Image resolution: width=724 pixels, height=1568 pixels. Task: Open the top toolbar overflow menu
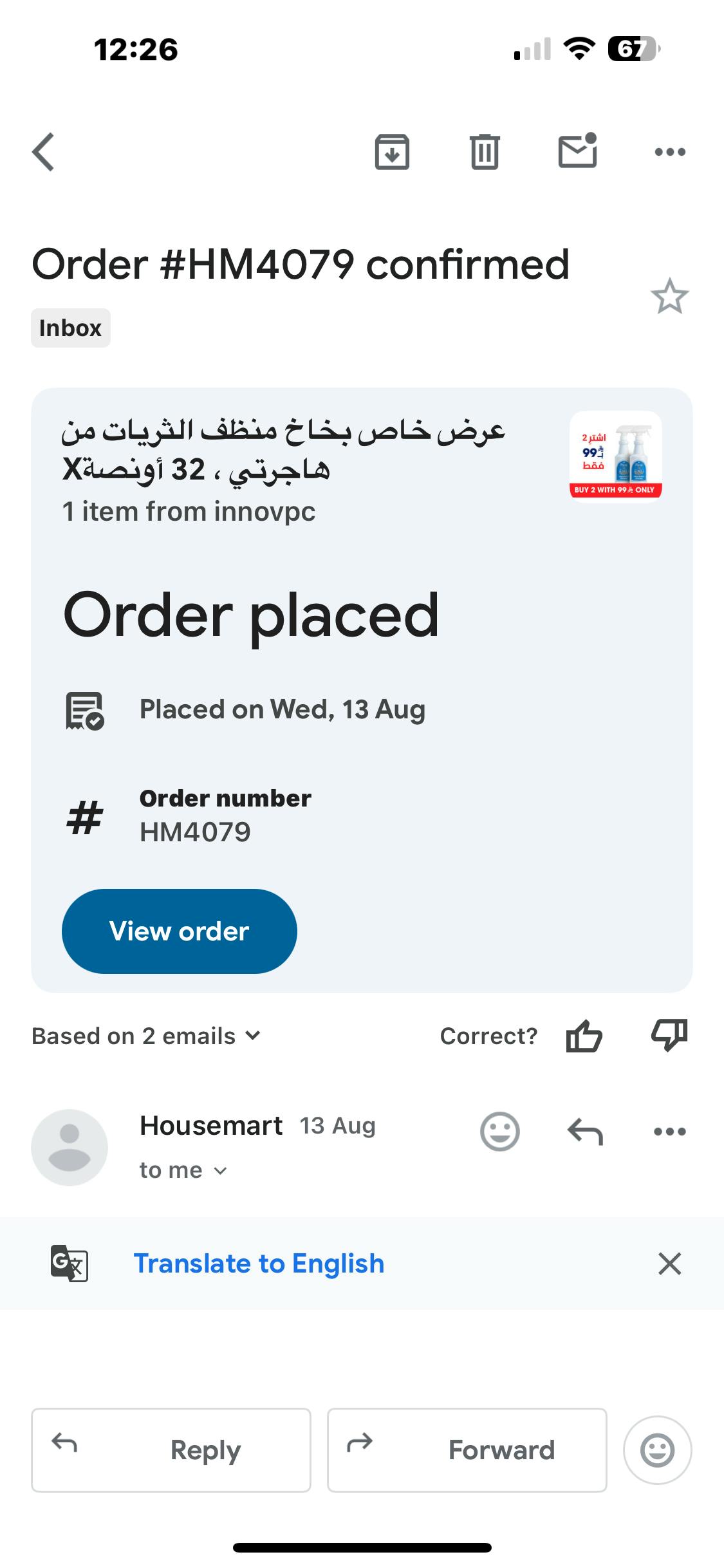point(670,152)
